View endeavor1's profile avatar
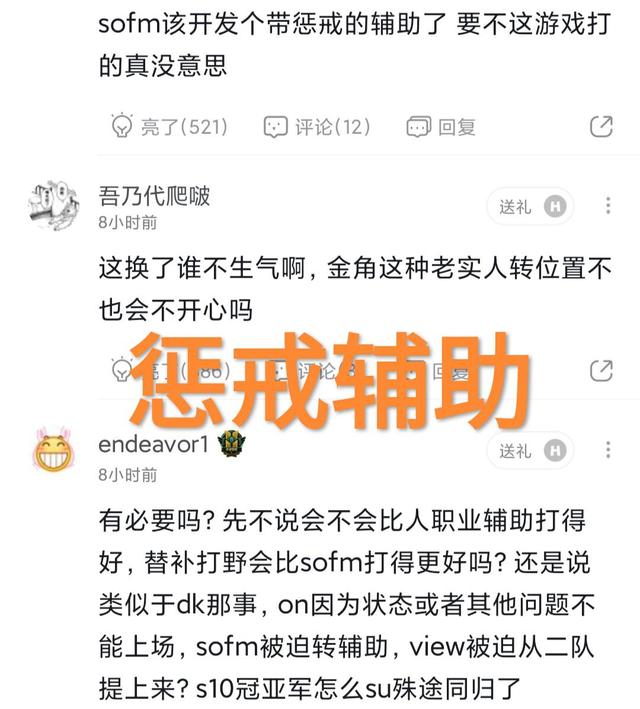The width and height of the screenshot is (640, 709). [x=54, y=453]
